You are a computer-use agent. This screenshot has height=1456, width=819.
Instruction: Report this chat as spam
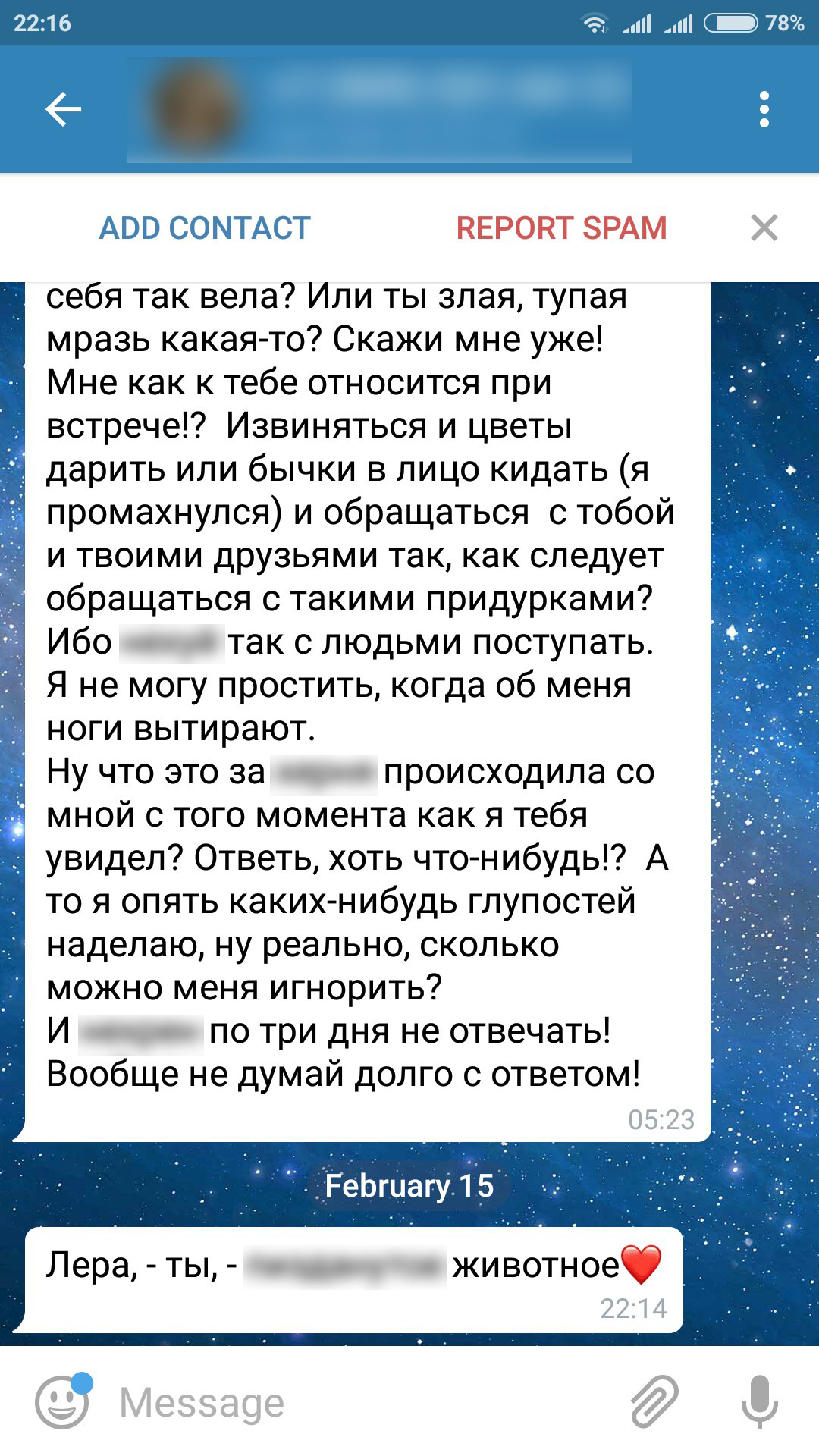pyautogui.click(x=561, y=227)
